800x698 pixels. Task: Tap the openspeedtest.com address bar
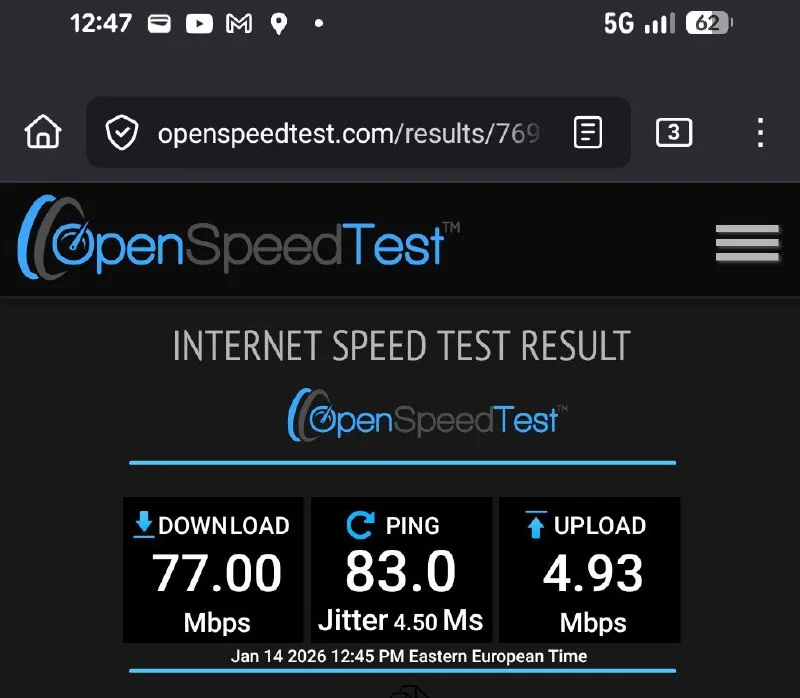pos(348,133)
